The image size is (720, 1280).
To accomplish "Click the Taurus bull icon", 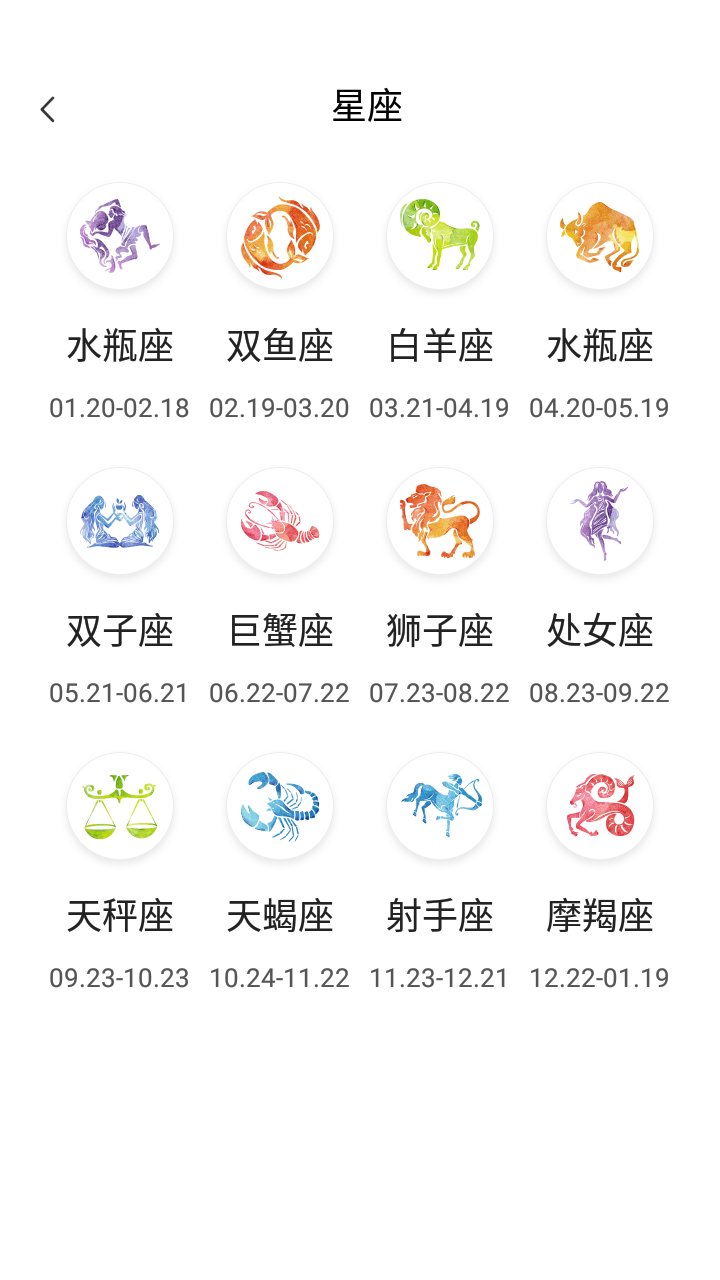I will click(600, 236).
